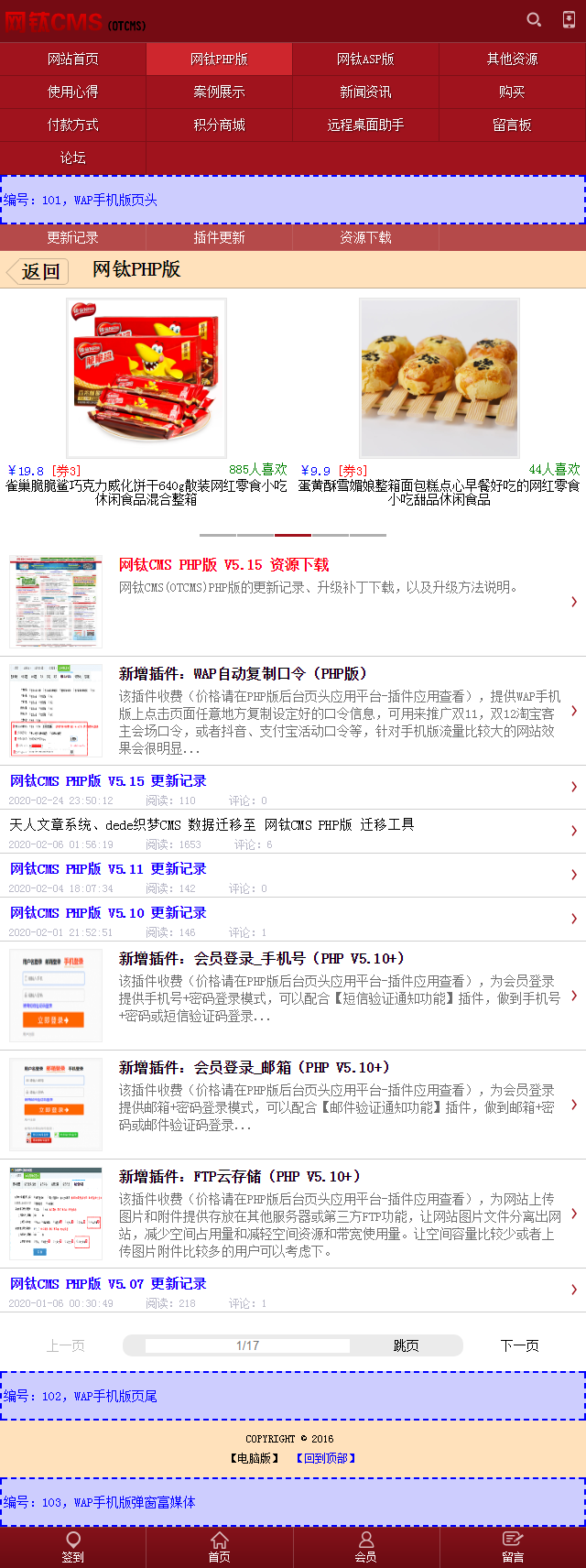
Task: Tap 回到顶部 link in footer
Action: point(325,1458)
